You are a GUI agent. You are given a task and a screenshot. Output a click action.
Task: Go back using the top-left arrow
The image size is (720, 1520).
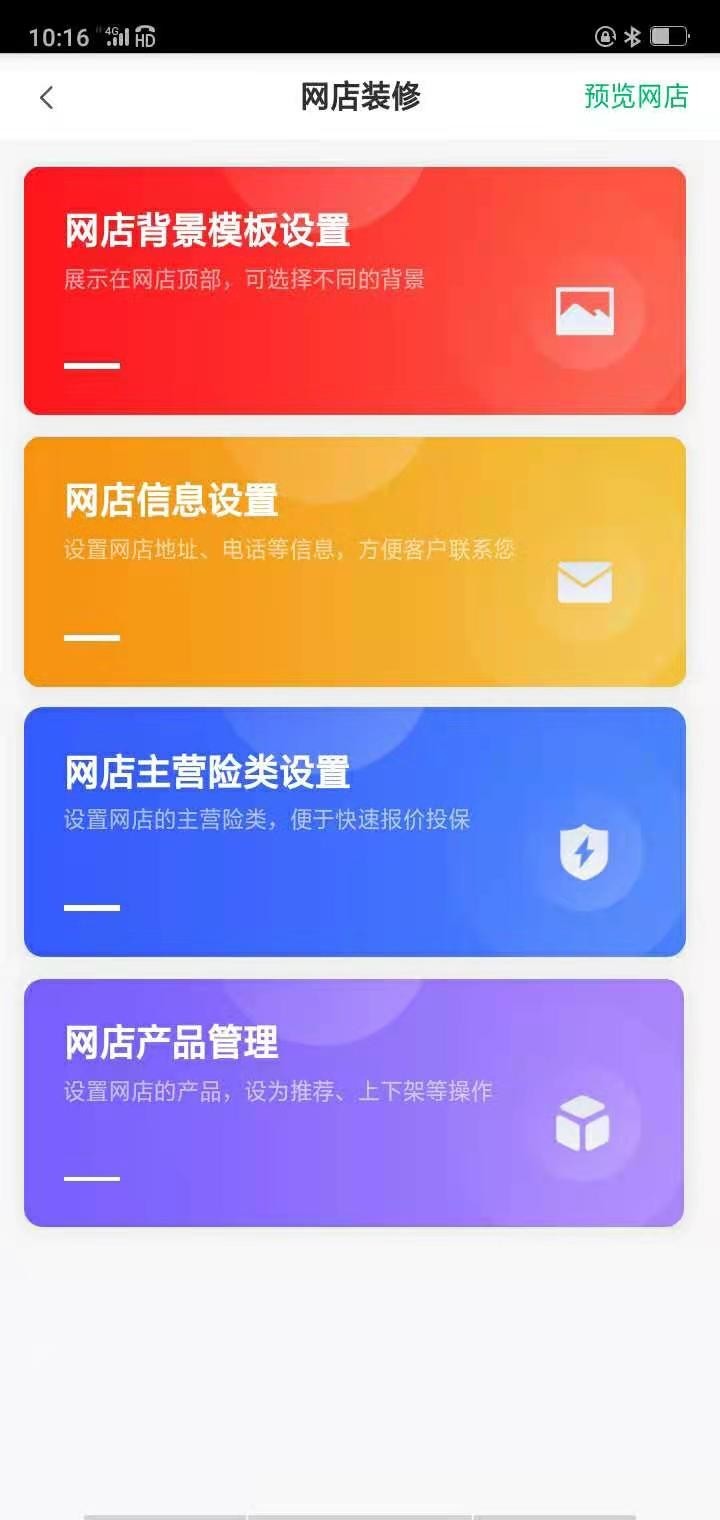point(46,97)
